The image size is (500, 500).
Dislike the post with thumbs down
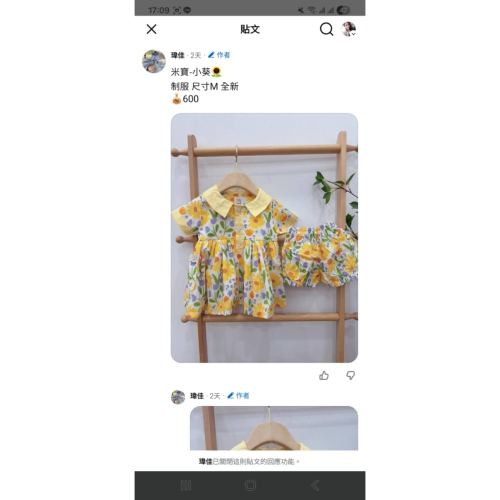point(350,376)
